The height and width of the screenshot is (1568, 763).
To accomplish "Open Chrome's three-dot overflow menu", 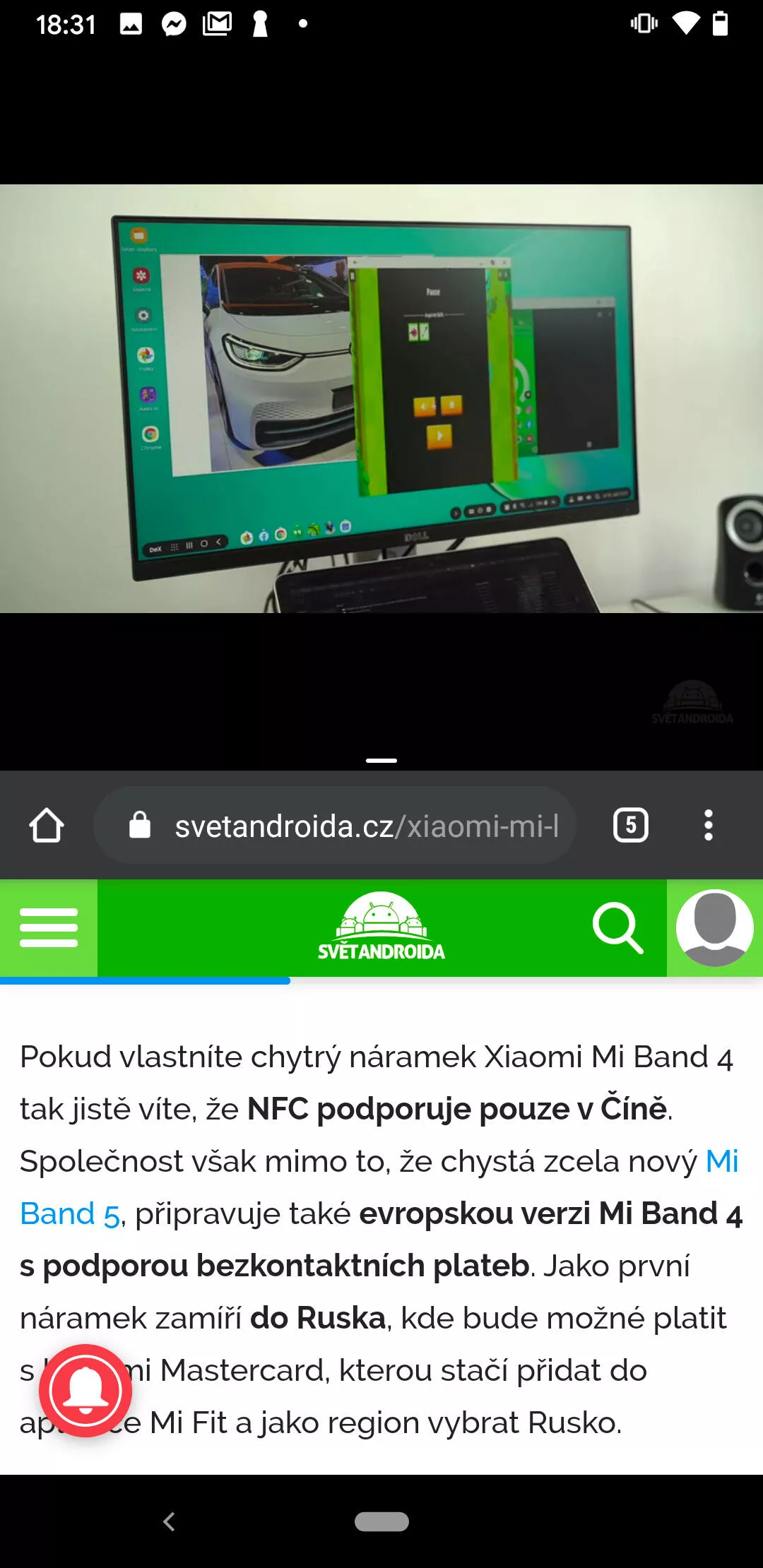I will pyautogui.click(x=708, y=825).
